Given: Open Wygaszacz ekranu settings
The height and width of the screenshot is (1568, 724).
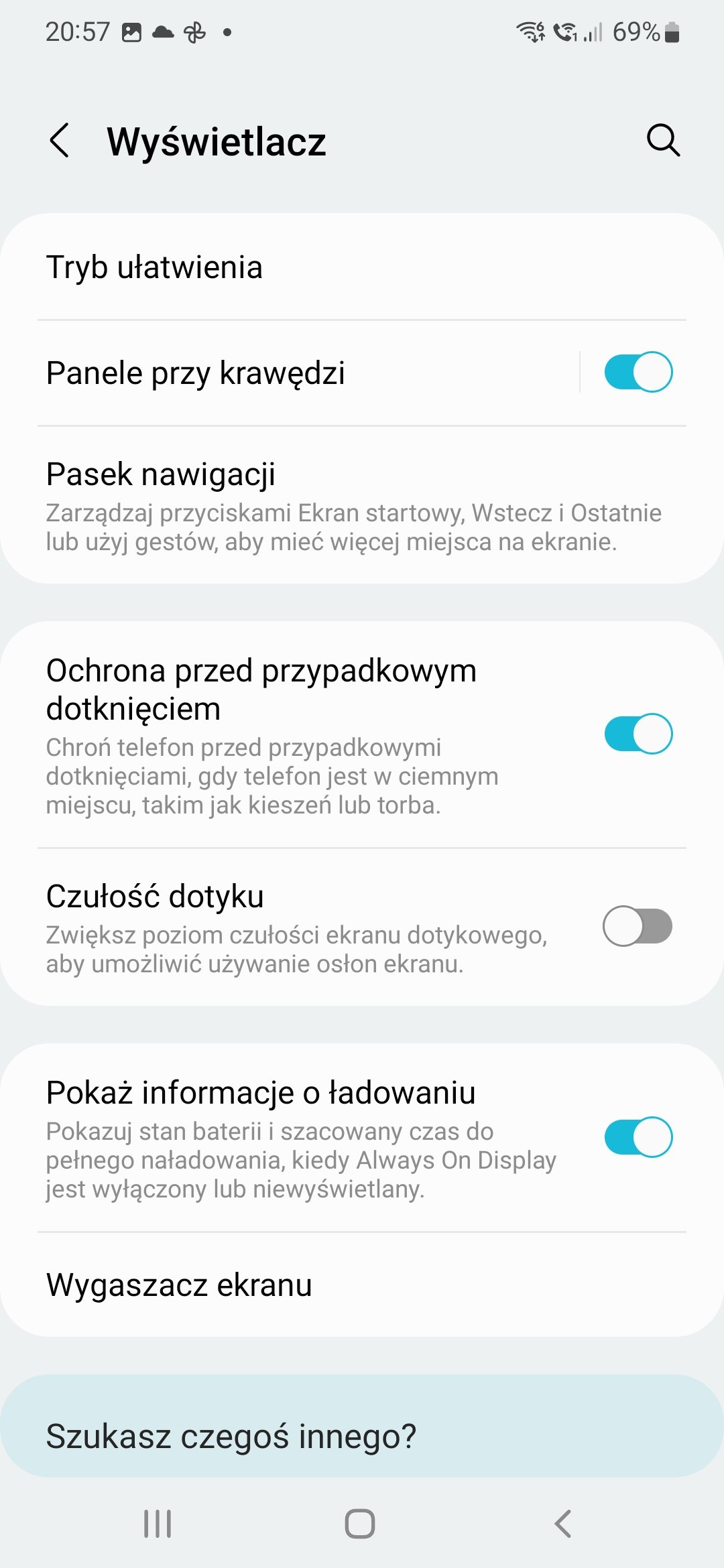Looking at the screenshot, I should tap(362, 1285).
